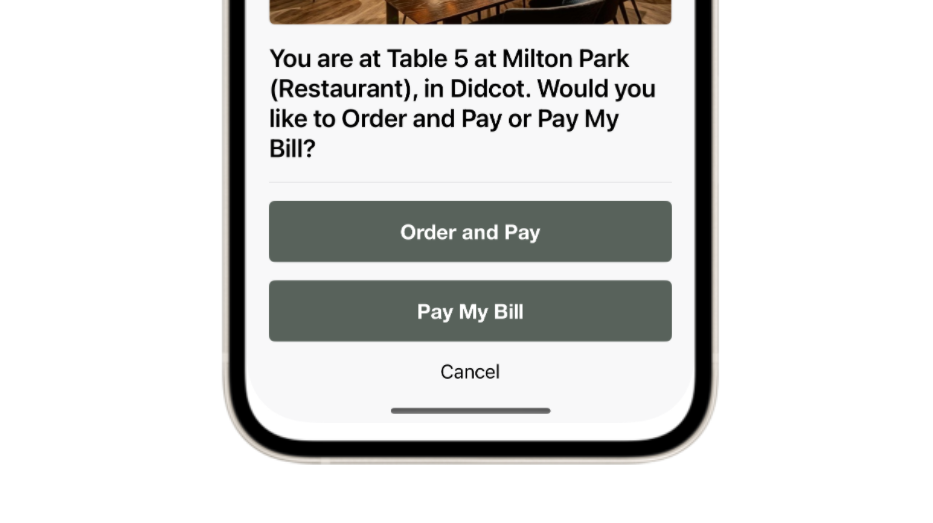Choose the Order and Pay option

pyautogui.click(x=470, y=232)
